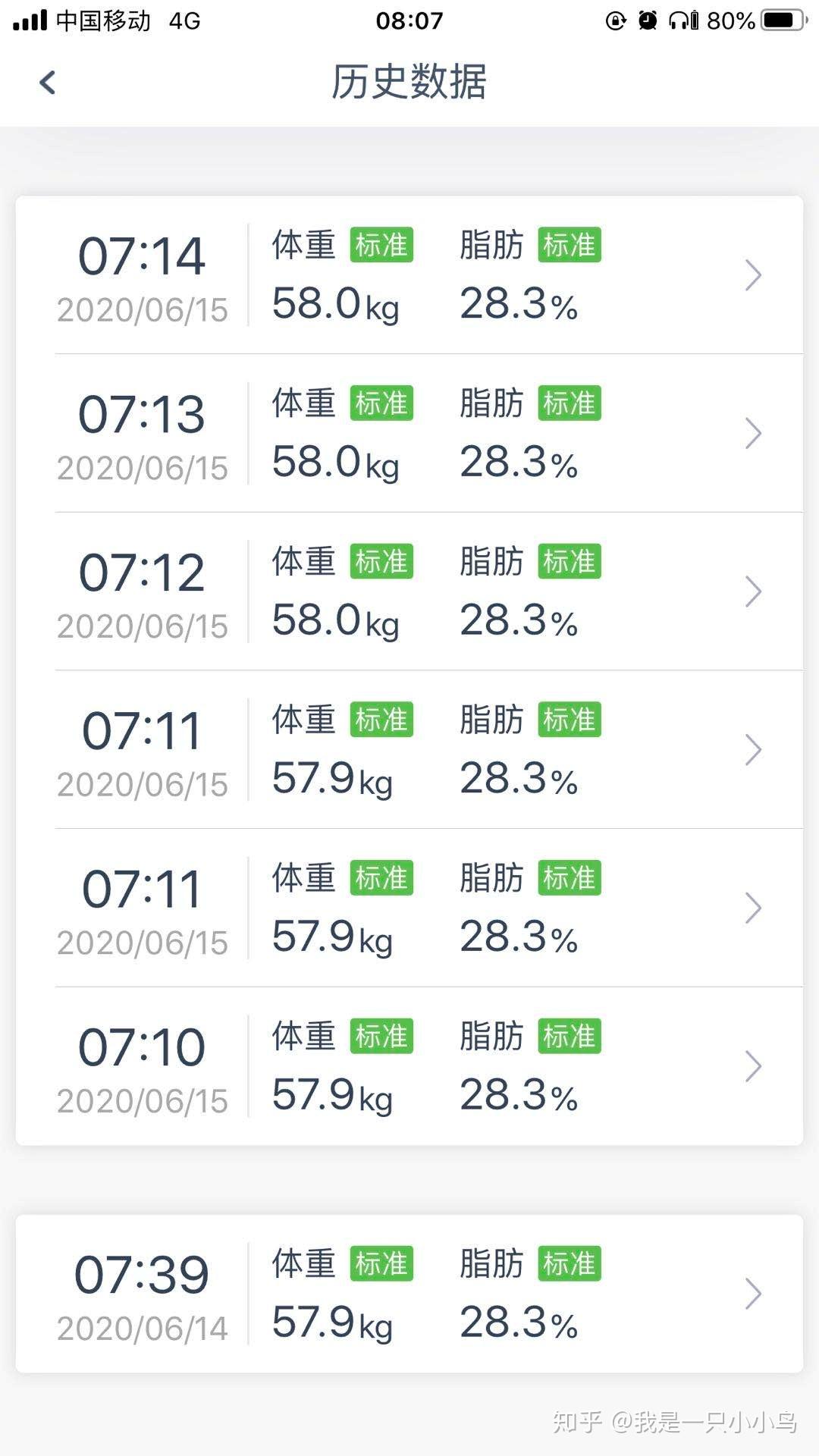Select the 标准 label beside 体重 in the 07:12 entry

[x=381, y=561]
